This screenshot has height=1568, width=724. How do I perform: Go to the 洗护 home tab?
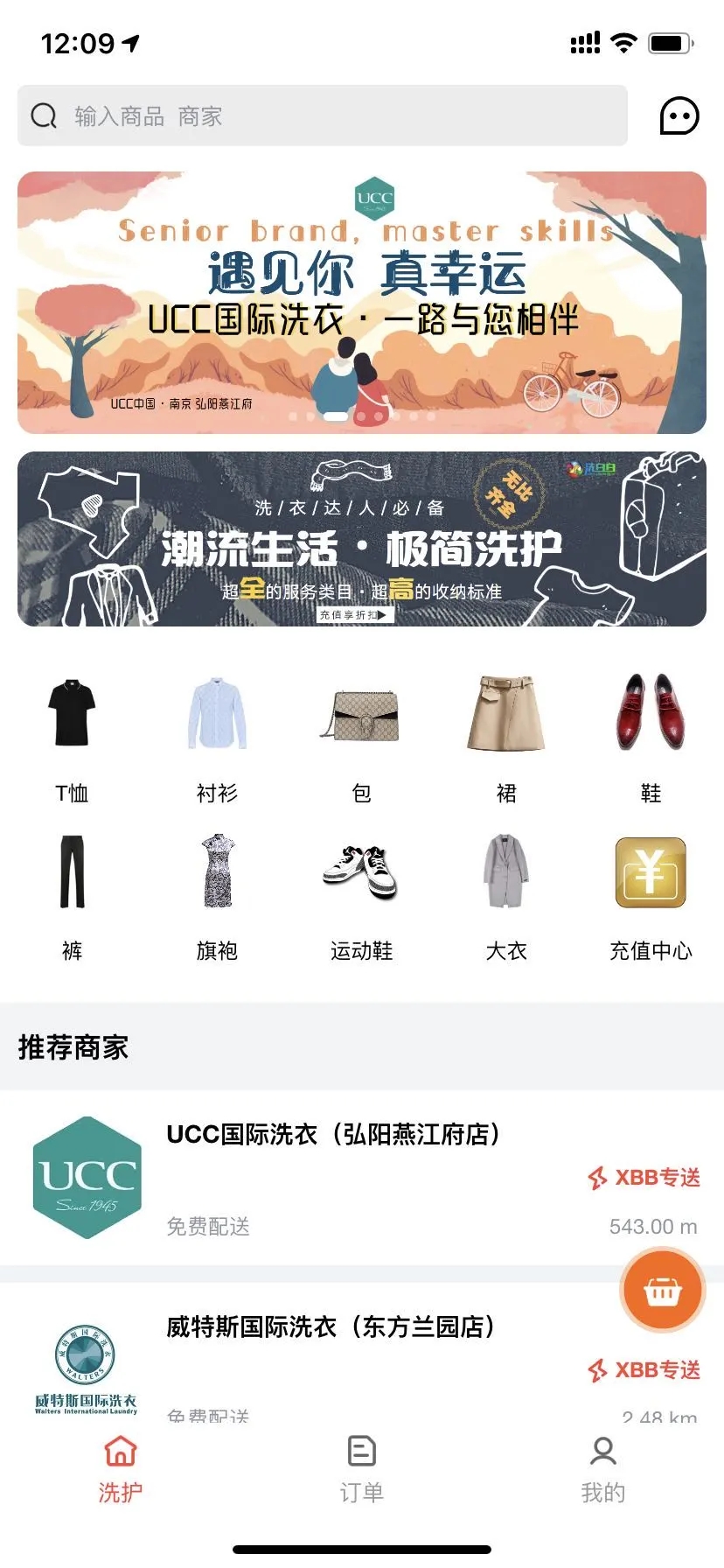pyautogui.click(x=121, y=1470)
